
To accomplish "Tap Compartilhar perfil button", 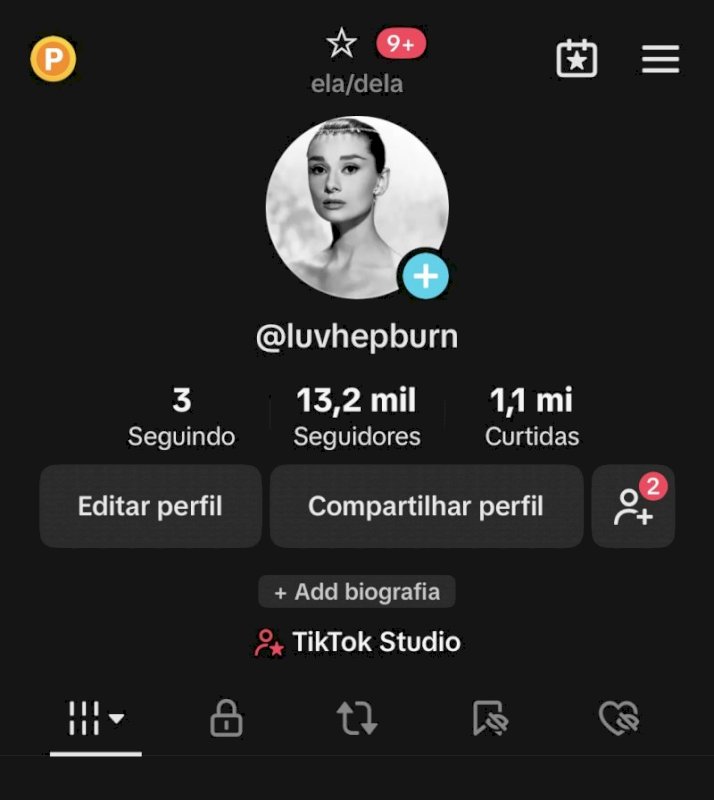I will (x=426, y=506).
